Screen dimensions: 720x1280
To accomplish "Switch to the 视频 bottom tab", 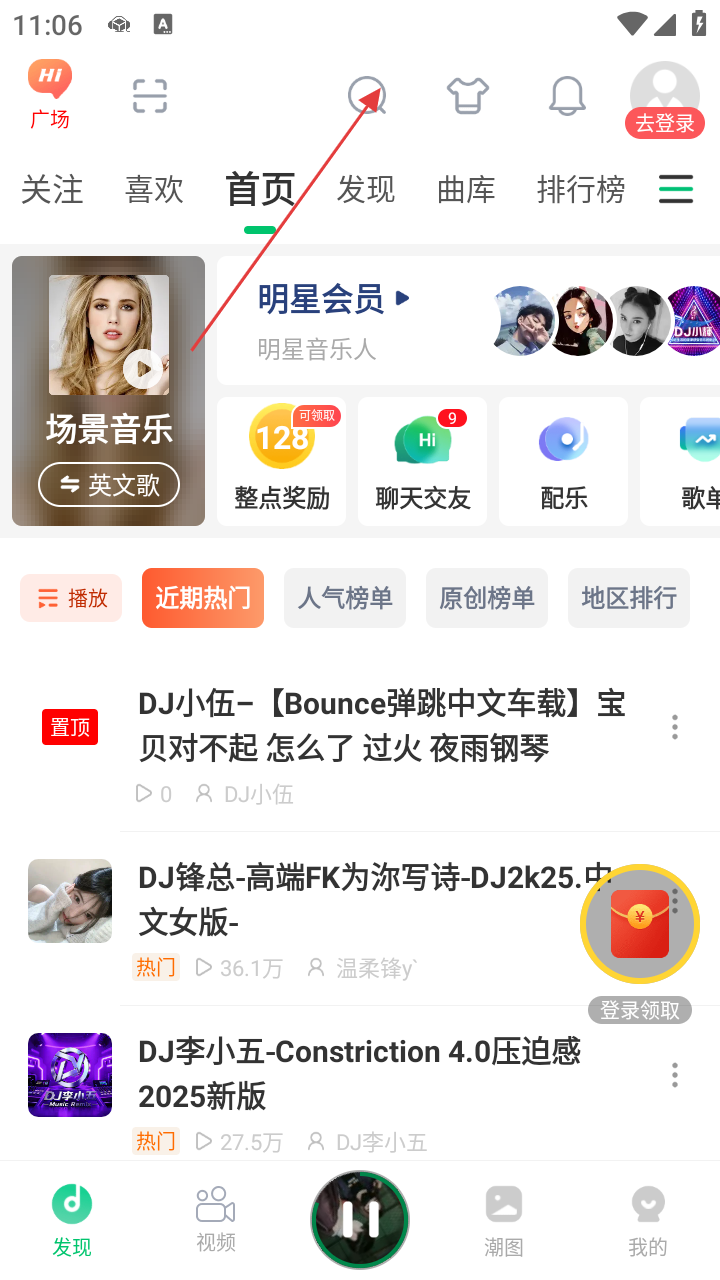I will [216, 1219].
